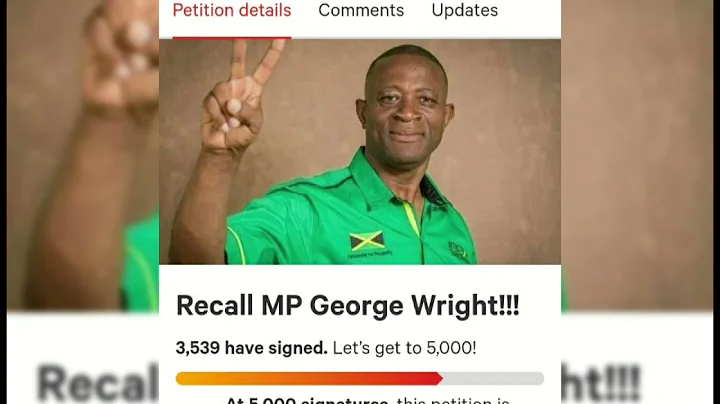Select the Petition details tab

[x=232, y=11]
